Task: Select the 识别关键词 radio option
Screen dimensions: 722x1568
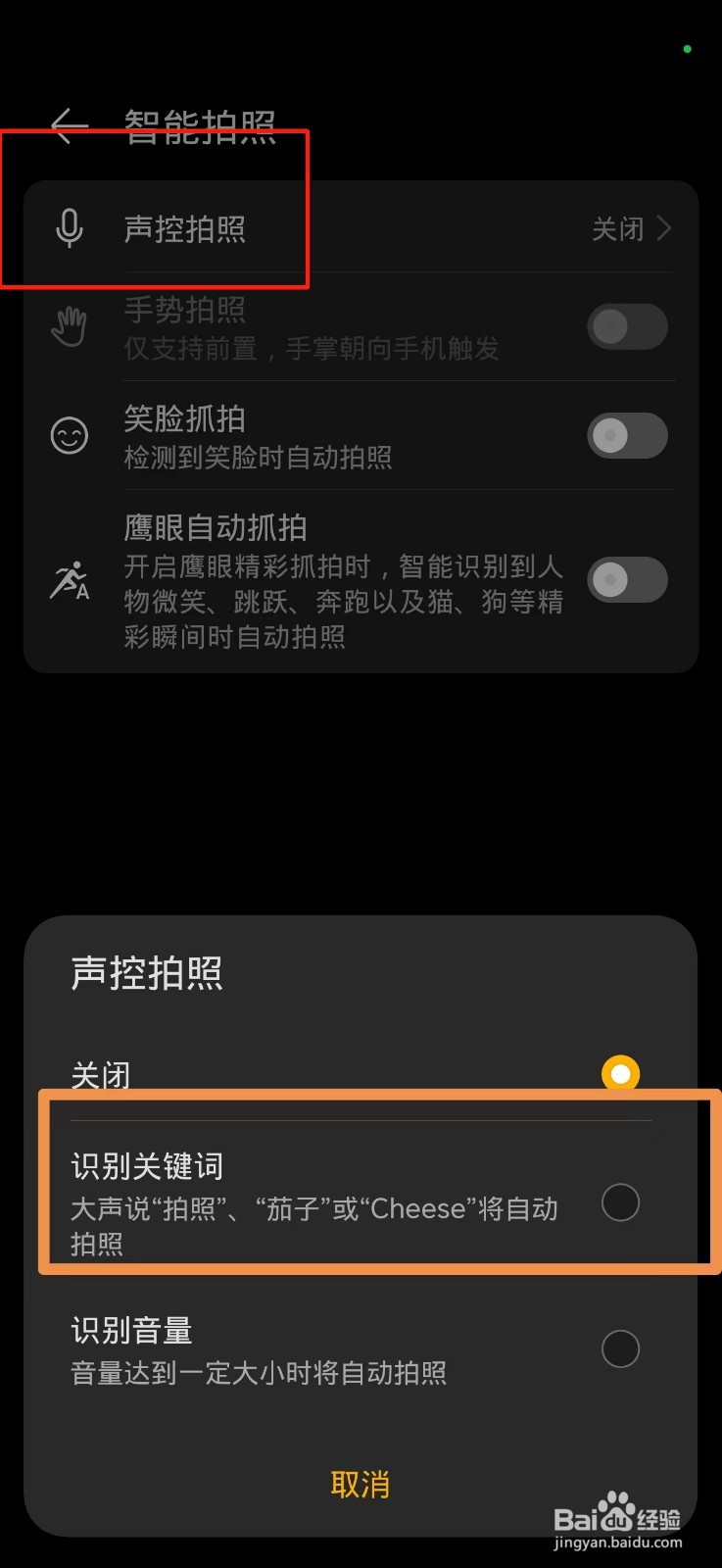Action: [621, 1202]
